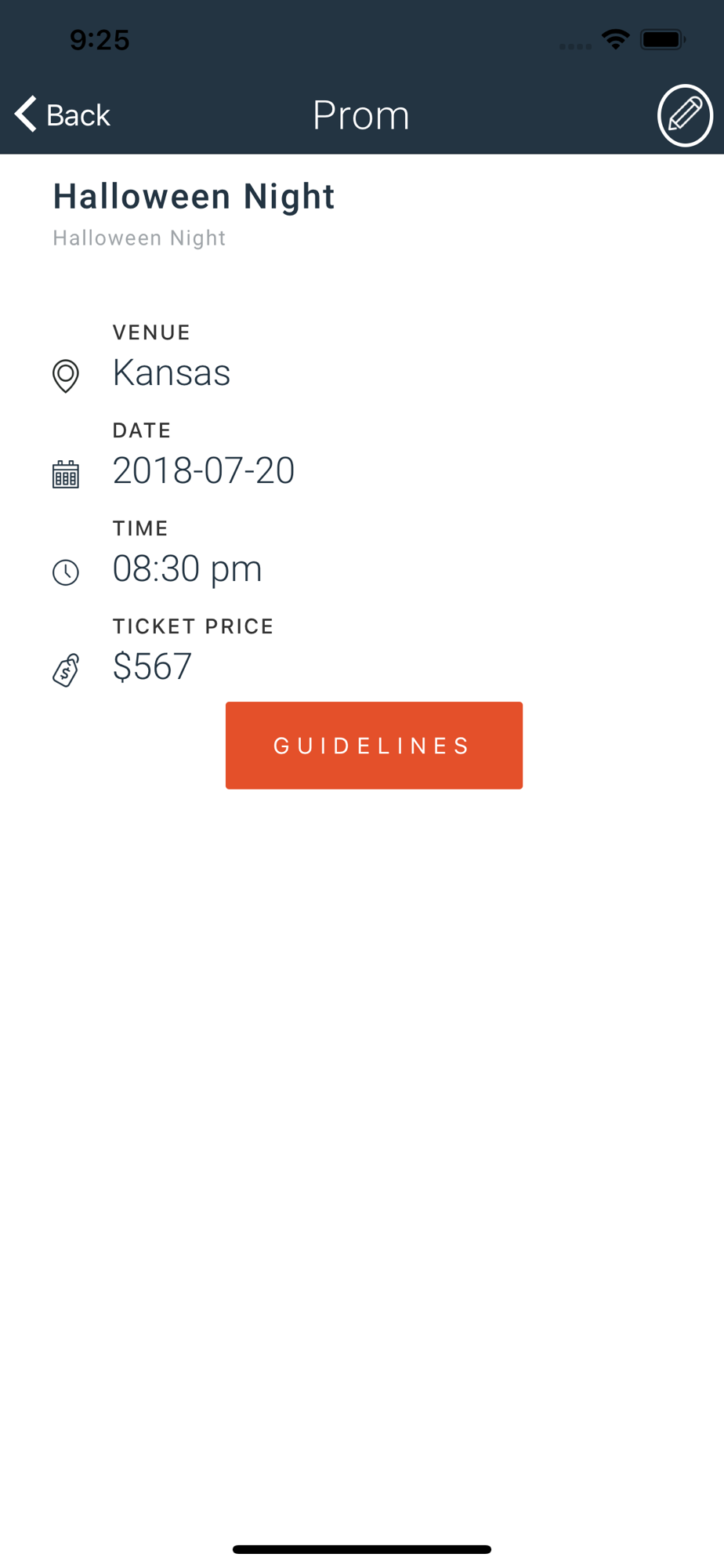Edit the event with the pencil icon
Image resolution: width=724 pixels, height=1568 pixels.
(x=685, y=115)
